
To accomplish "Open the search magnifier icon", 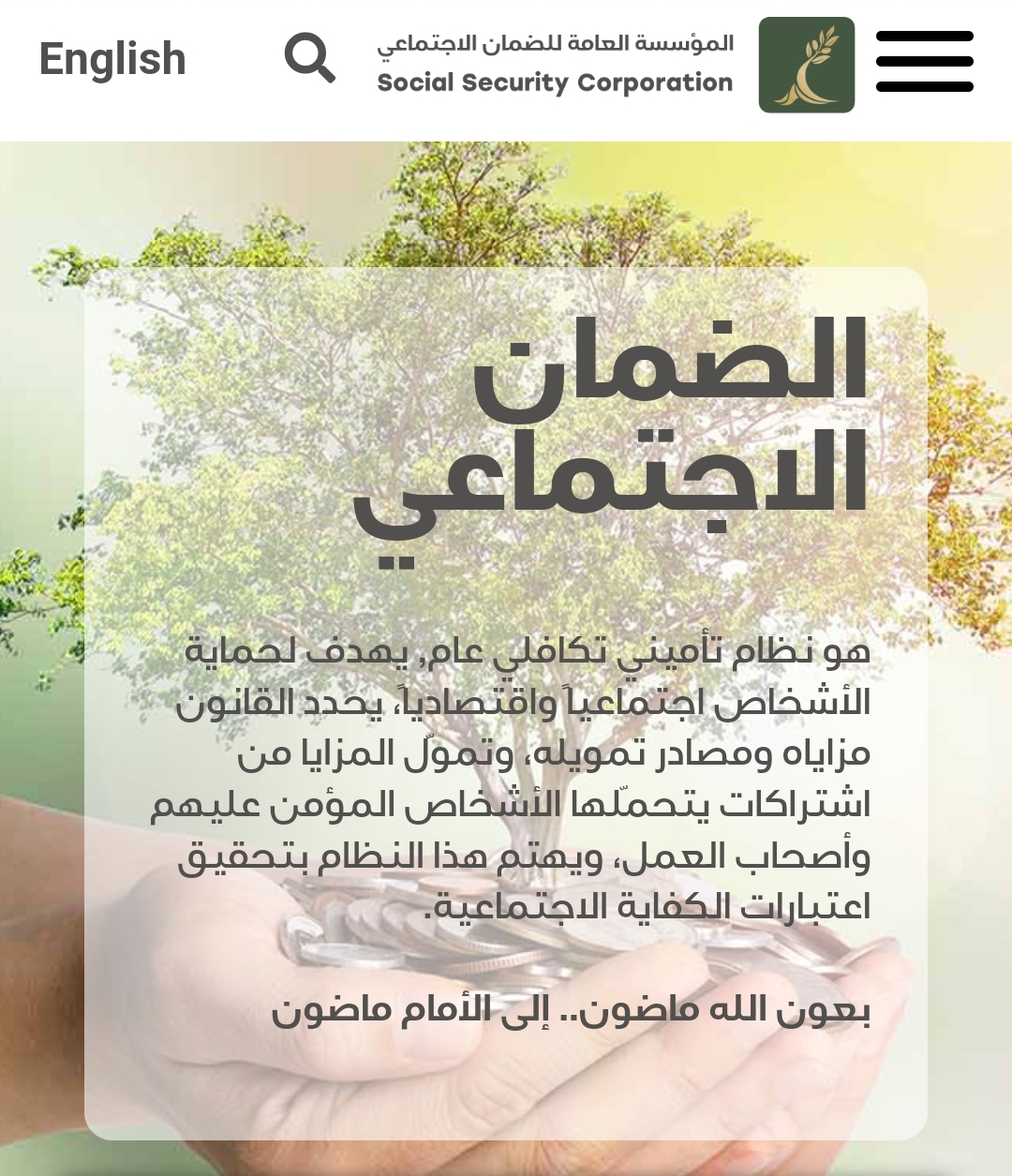I will (309, 58).
